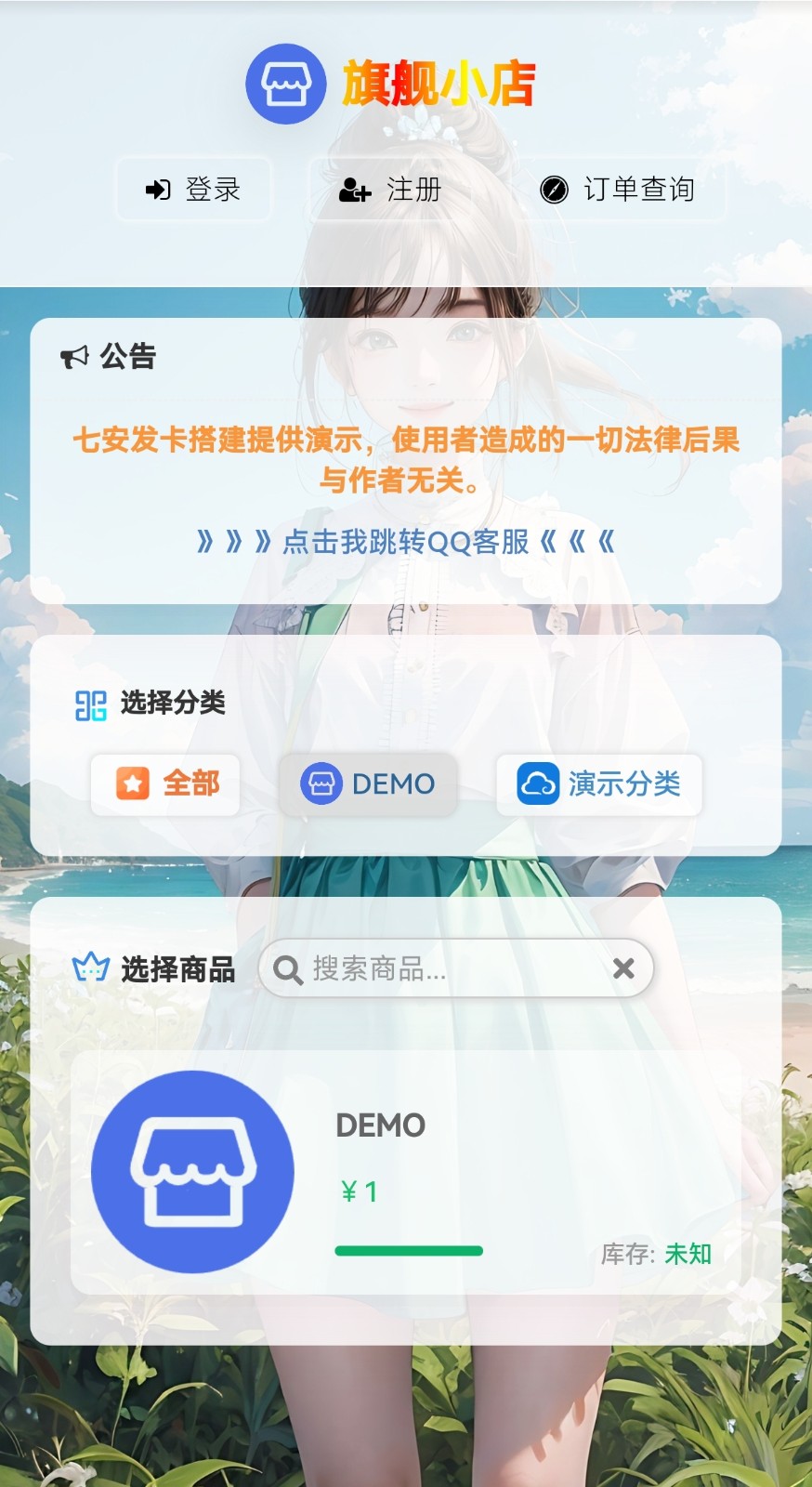Tap the 搜索商品 search field
Viewport: 812px width, 1487px height.
pos(437,969)
